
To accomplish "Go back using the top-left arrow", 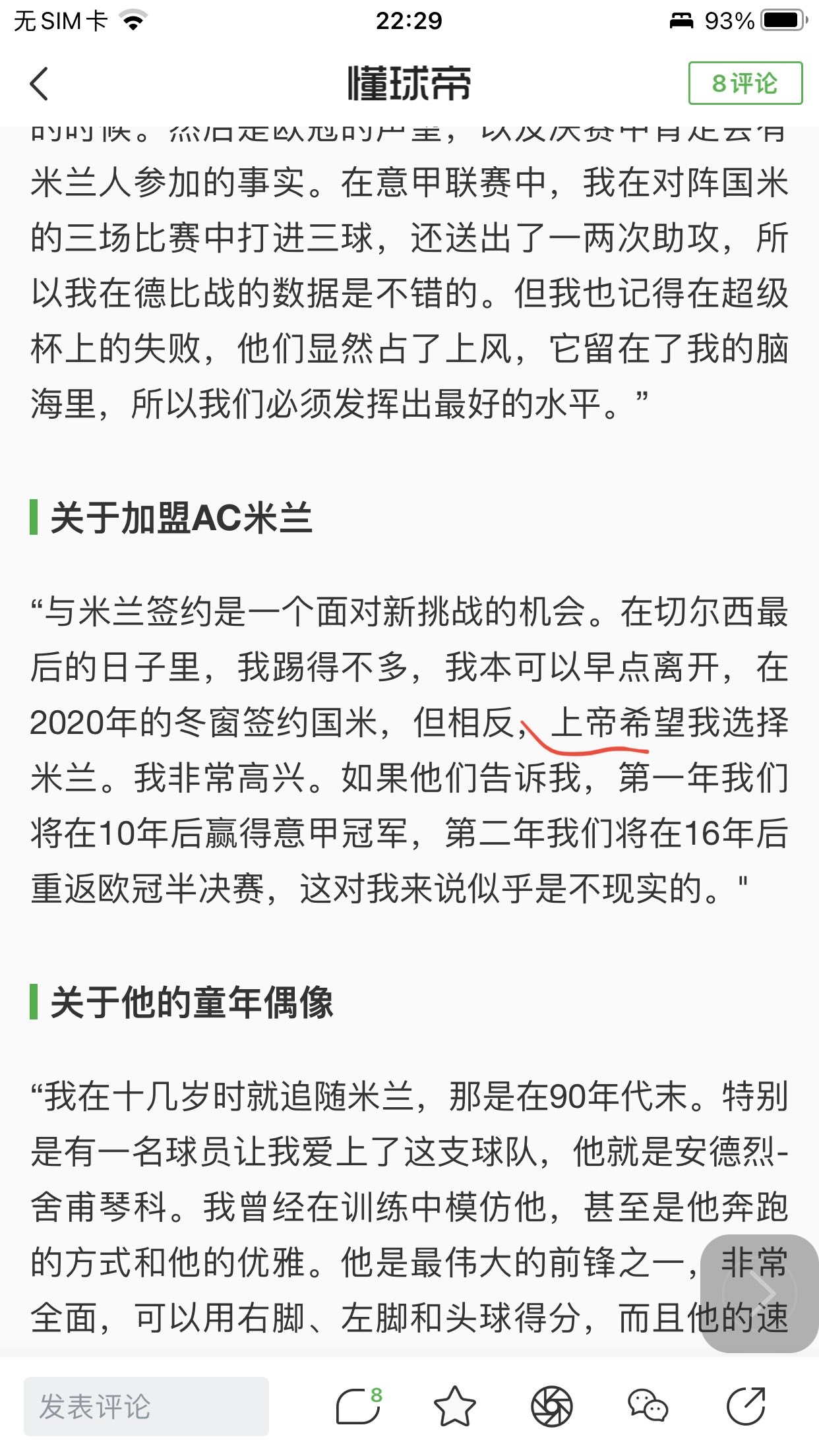I will coord(40,84).
